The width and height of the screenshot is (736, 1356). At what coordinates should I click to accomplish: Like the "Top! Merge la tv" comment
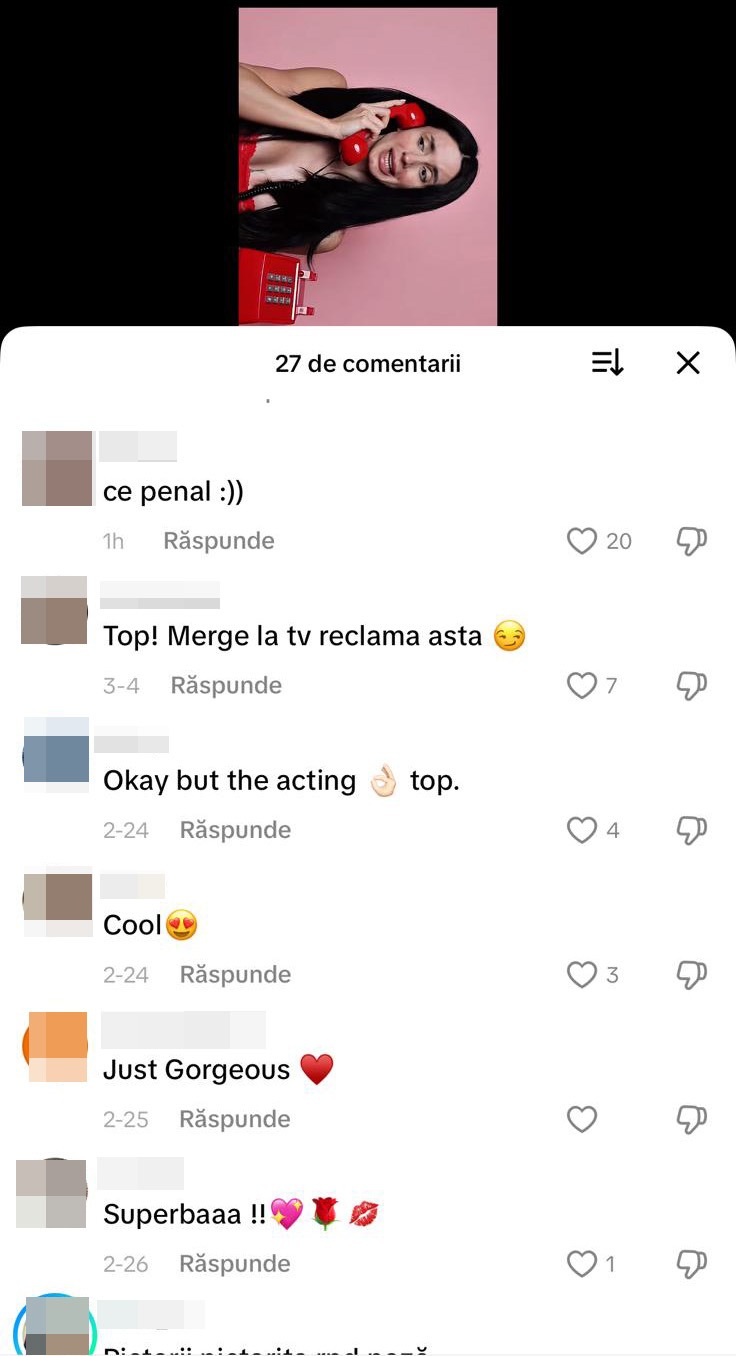click(x=582, y=685)
